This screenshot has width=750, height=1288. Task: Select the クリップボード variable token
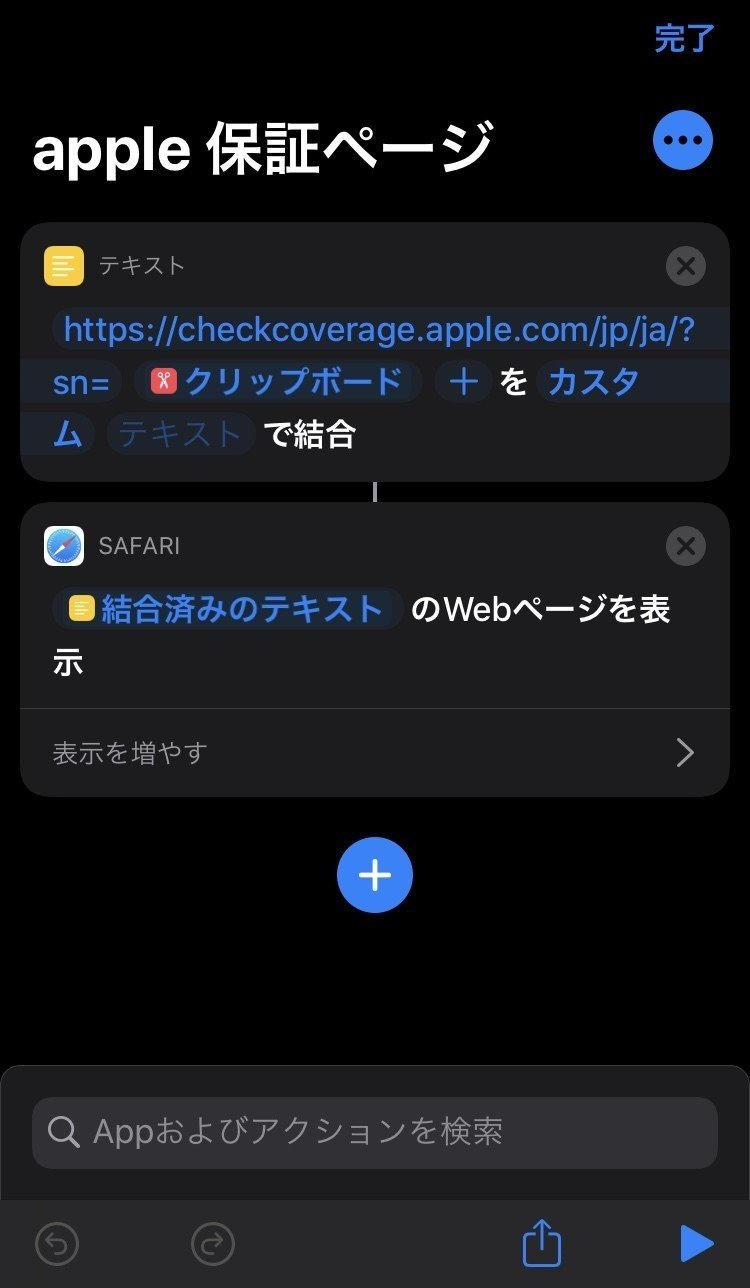280,381
